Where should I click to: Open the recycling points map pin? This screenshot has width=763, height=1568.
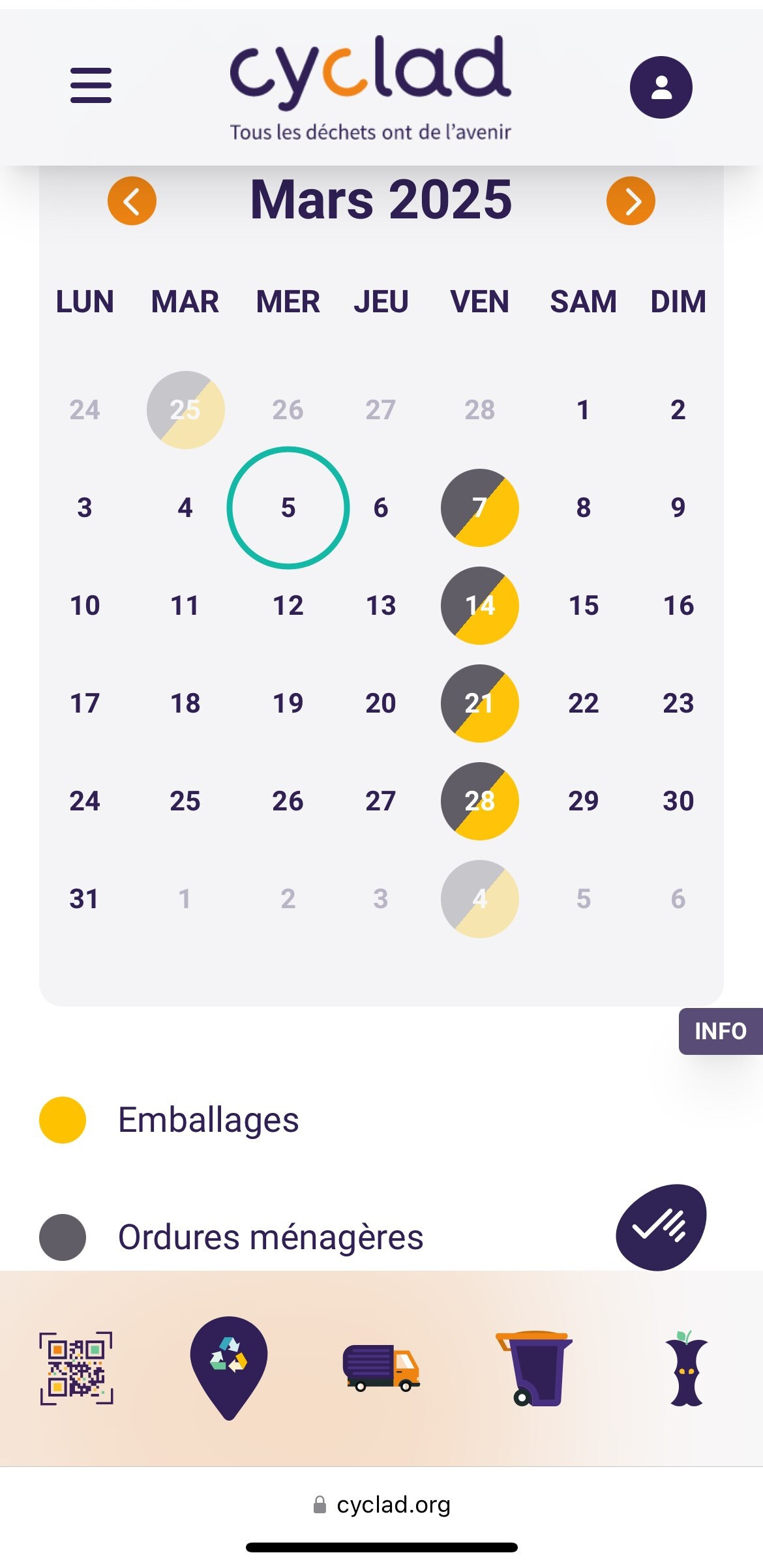229,1367
